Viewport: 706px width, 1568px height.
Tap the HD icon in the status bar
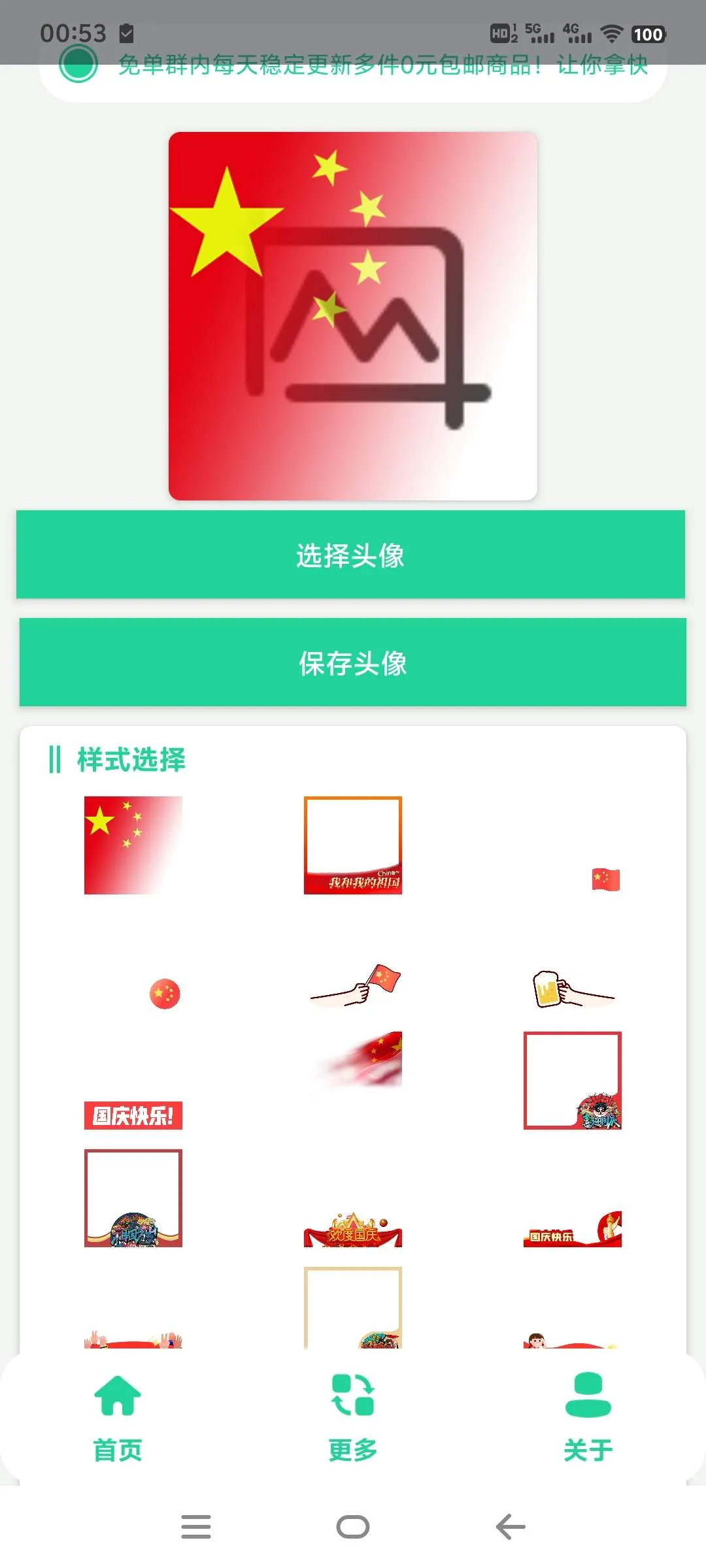click(501, 35)
